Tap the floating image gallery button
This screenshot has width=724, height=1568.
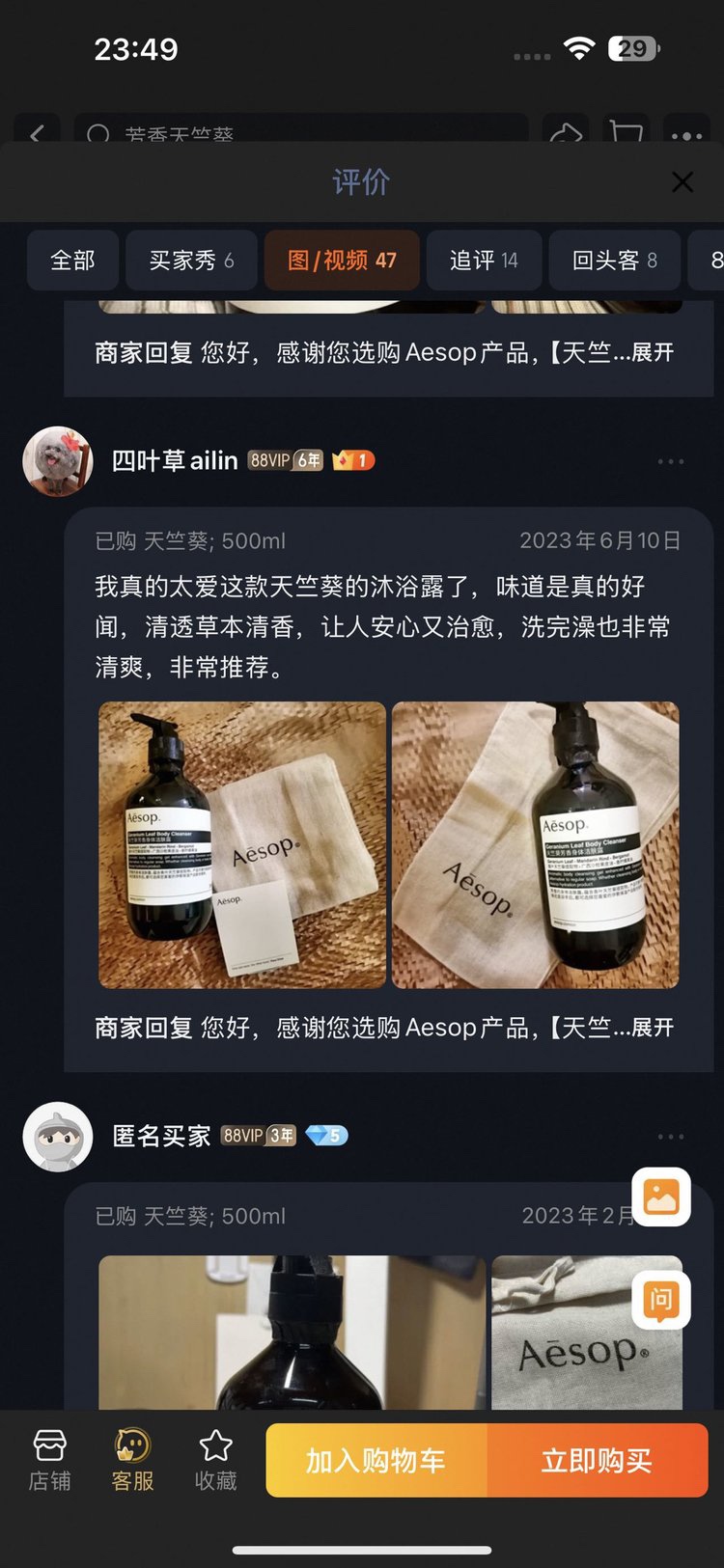[x=661, y=1197]
